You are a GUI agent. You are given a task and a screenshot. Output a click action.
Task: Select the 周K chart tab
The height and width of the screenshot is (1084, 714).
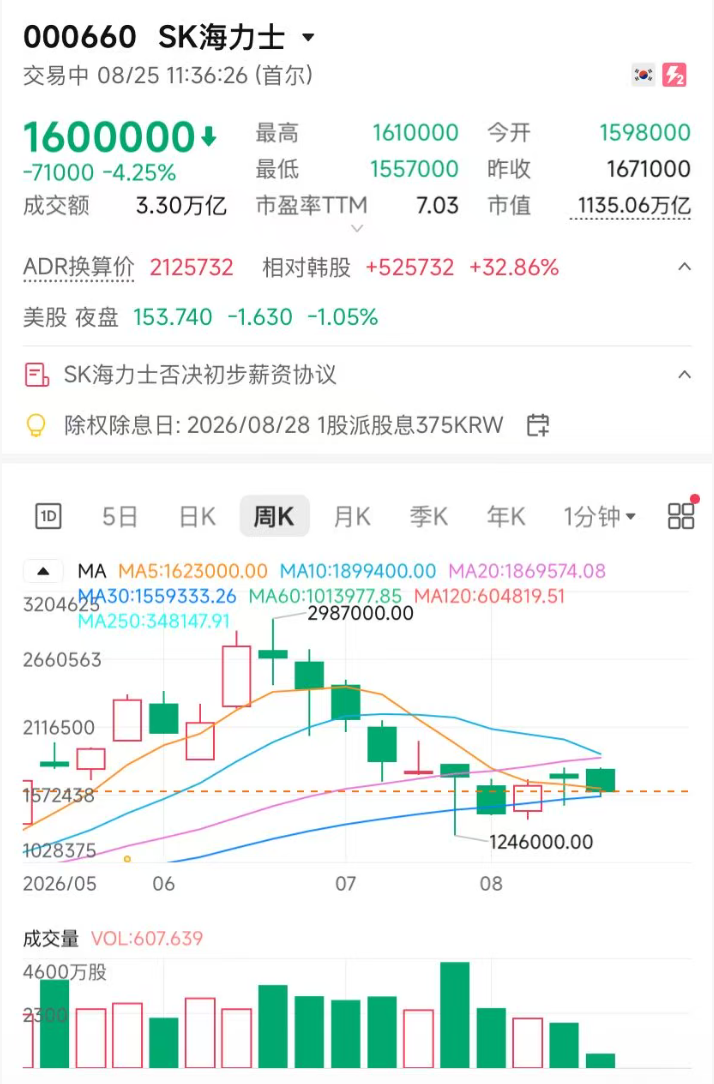[274, 516]
